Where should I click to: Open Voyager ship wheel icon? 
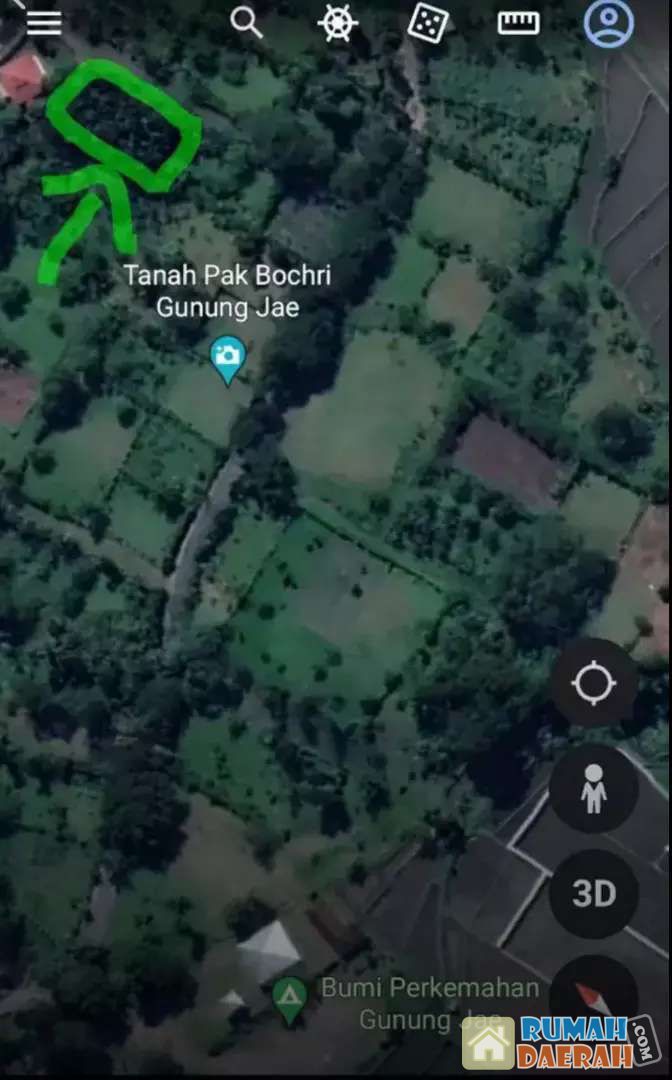click(x=338, y=22)
